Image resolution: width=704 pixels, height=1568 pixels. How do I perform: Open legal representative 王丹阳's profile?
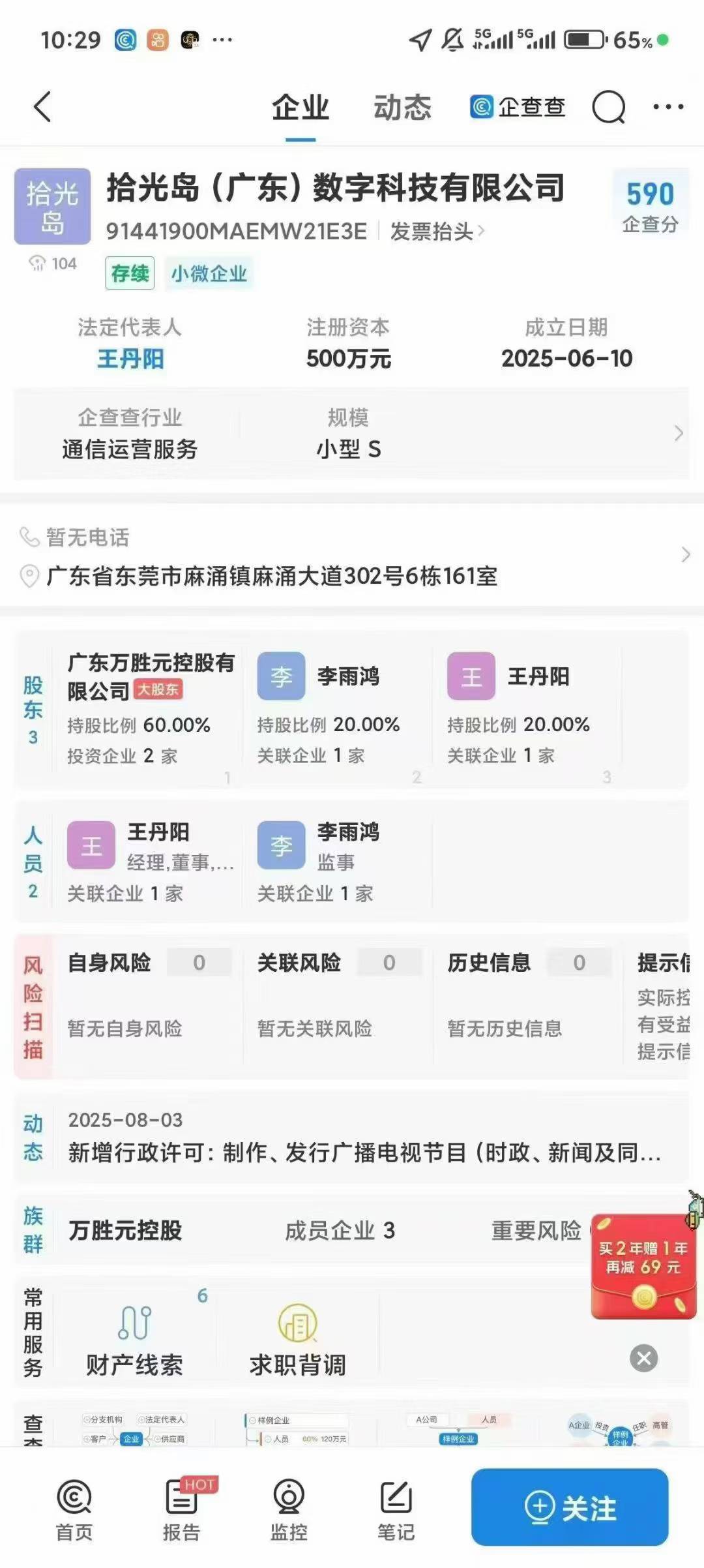[x=130, y=359]
